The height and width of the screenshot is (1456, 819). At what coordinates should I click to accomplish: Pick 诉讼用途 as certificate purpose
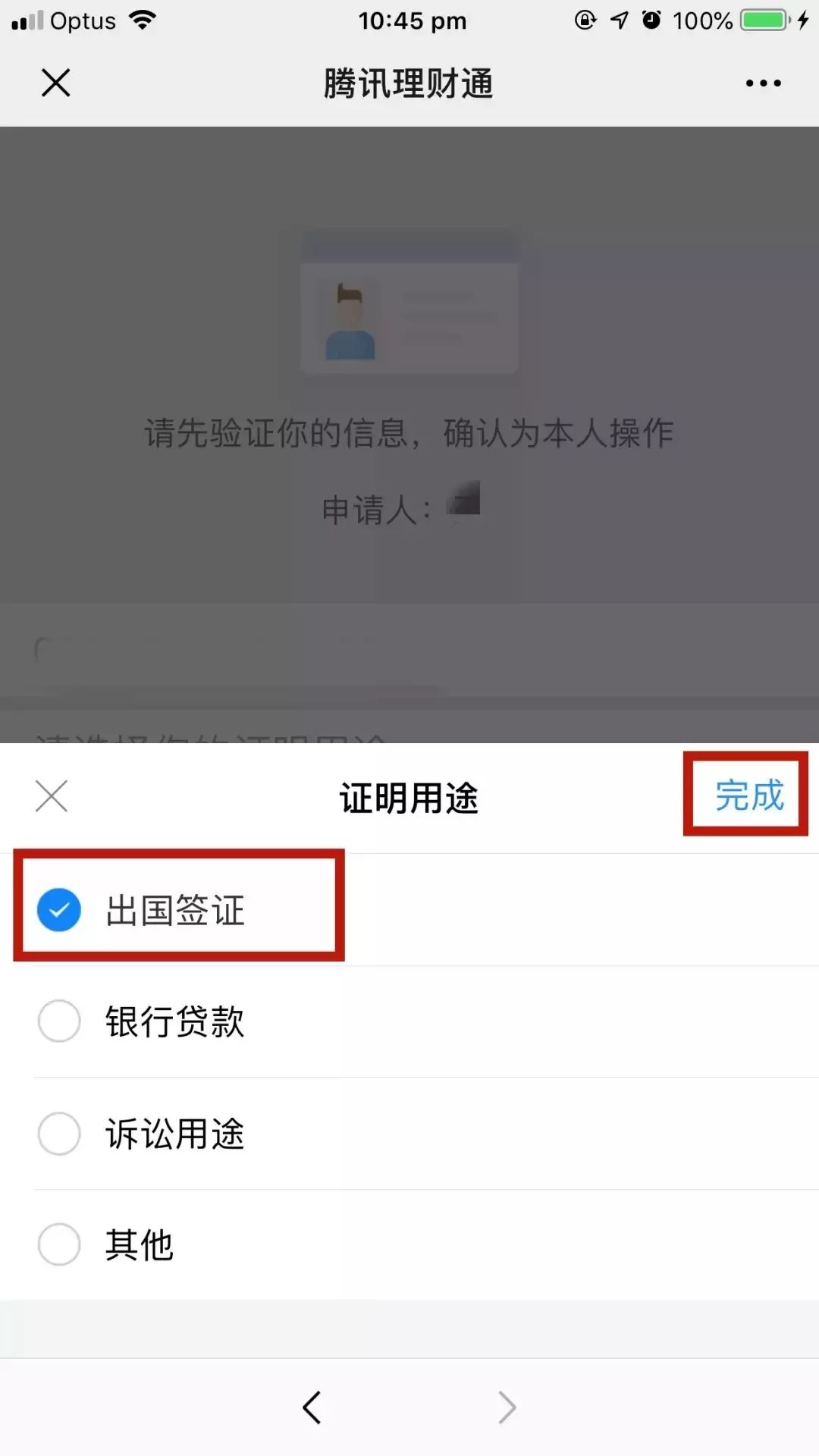tap(409, 1134)
